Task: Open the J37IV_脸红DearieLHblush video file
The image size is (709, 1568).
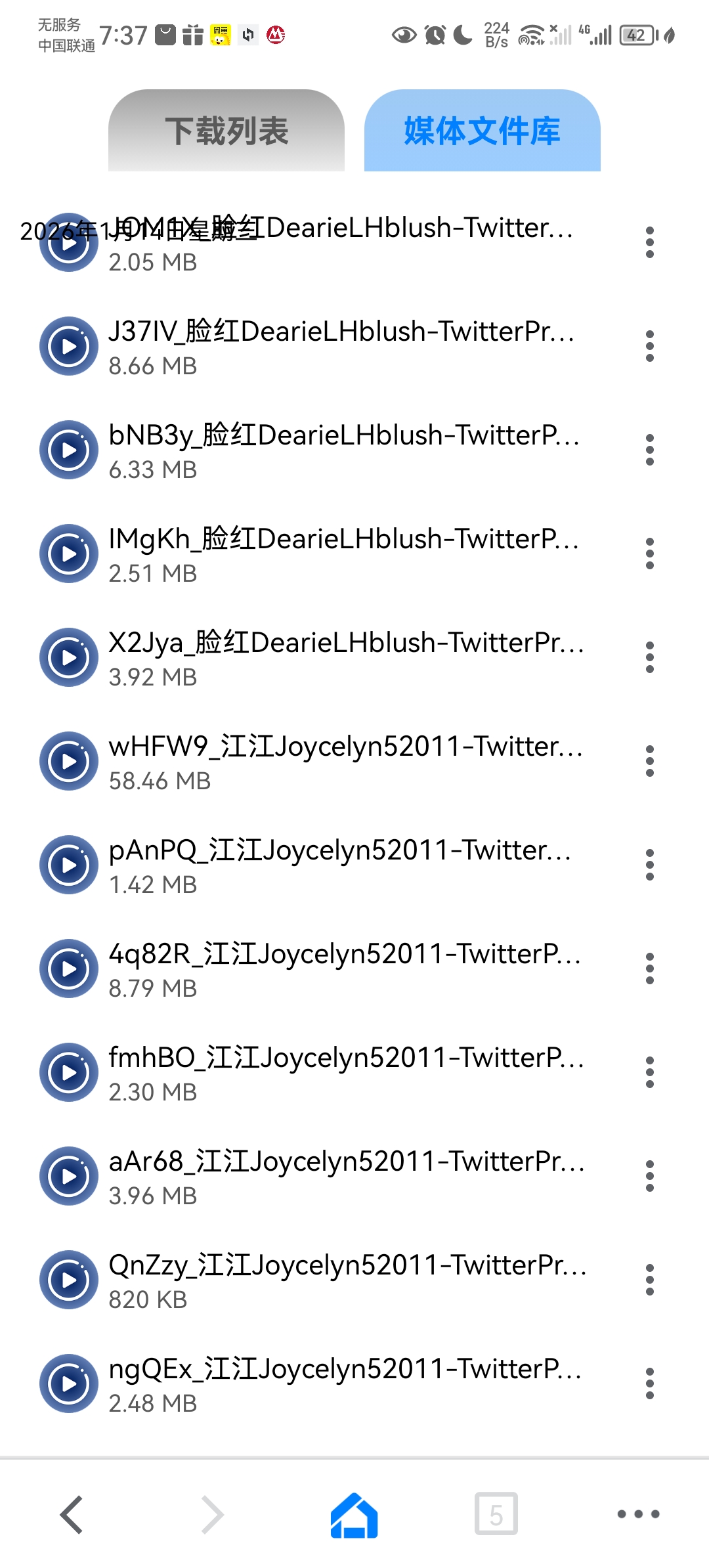Action: click(341, 346)
